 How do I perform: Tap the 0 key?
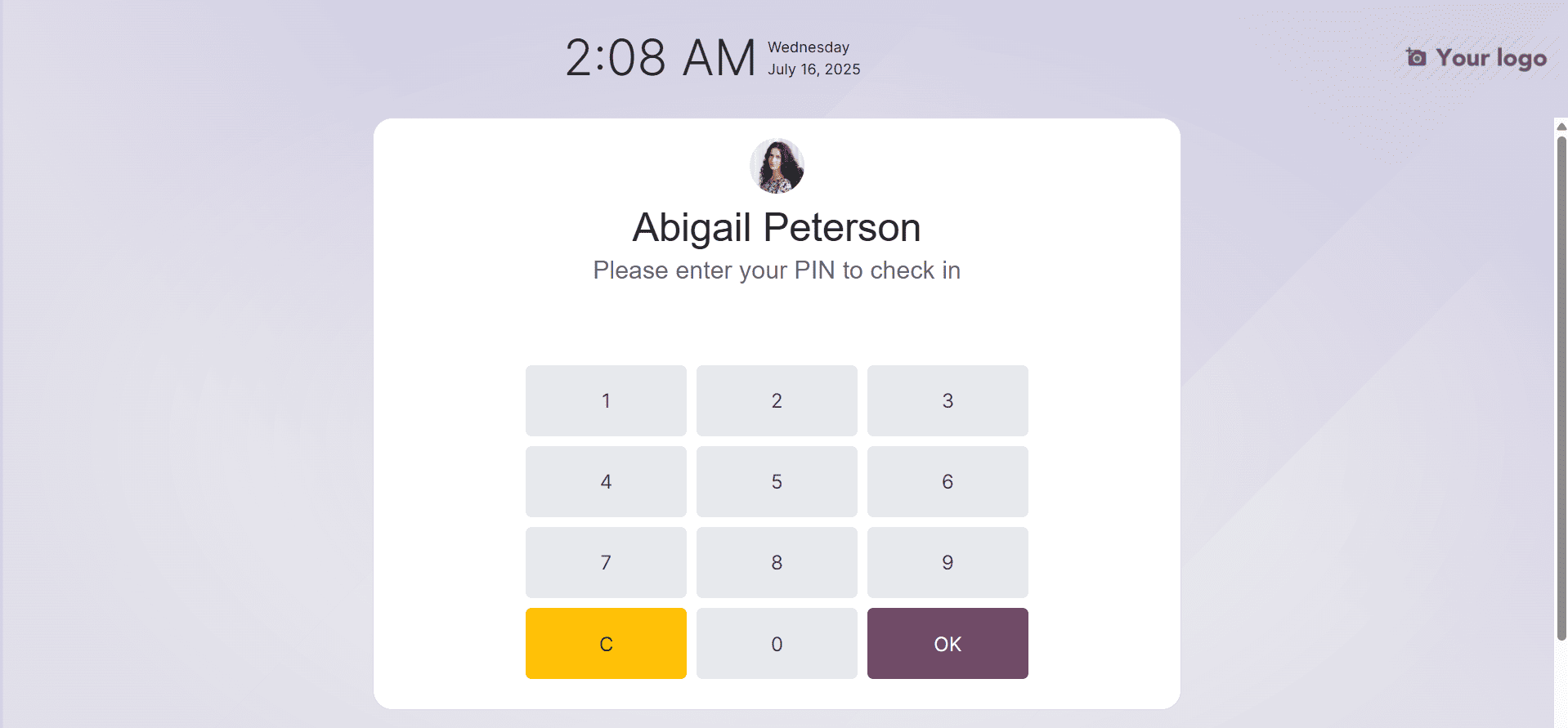777,643
